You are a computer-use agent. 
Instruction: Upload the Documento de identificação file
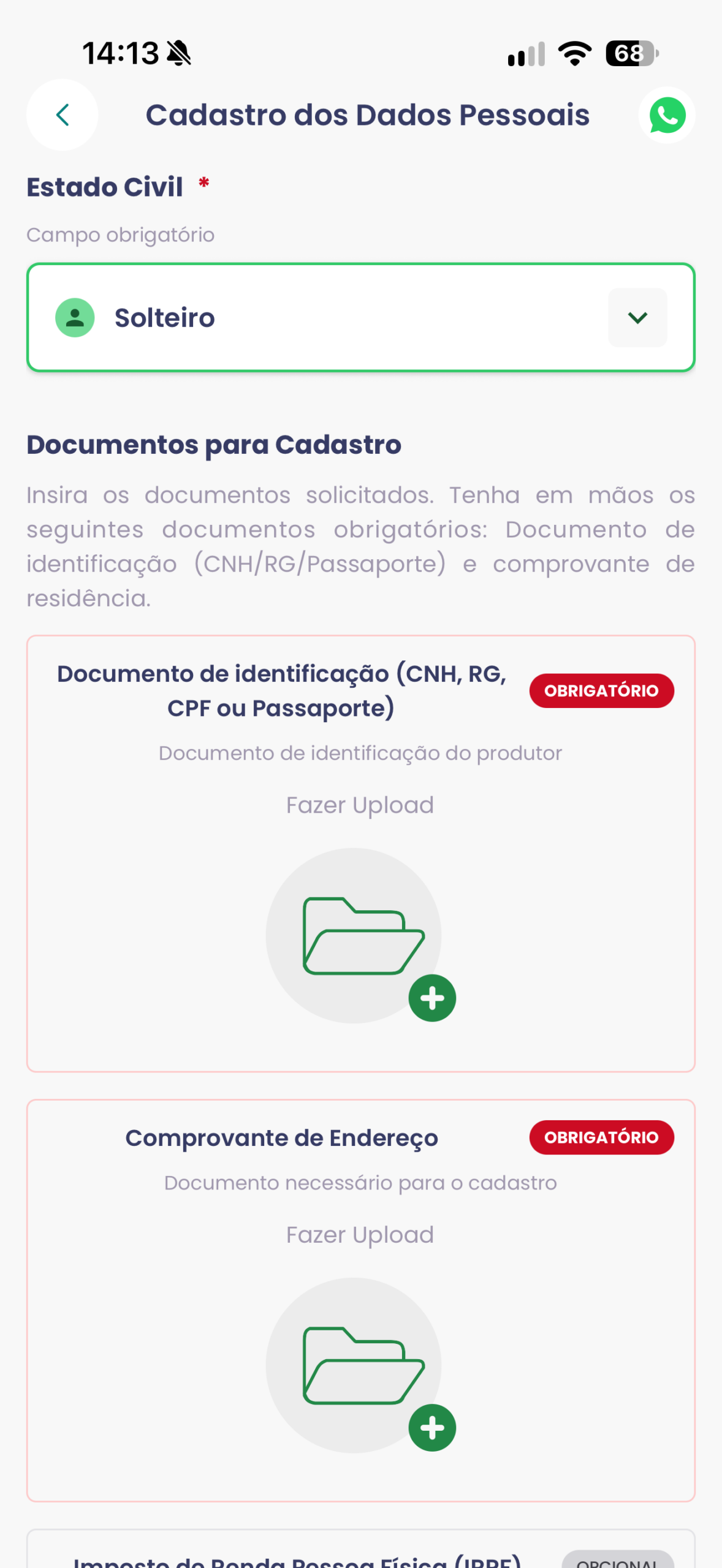coord(360,935)
